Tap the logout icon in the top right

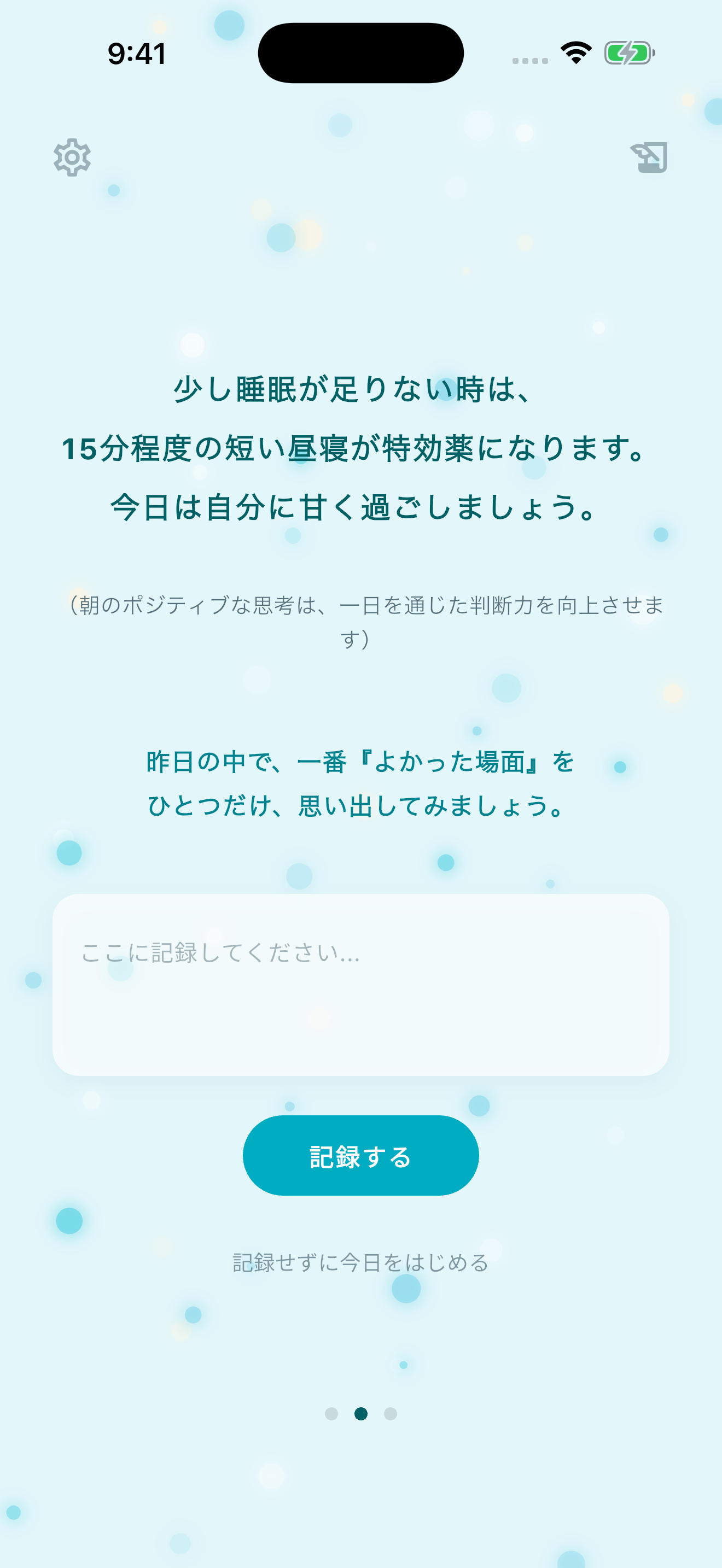click(650, 157)
